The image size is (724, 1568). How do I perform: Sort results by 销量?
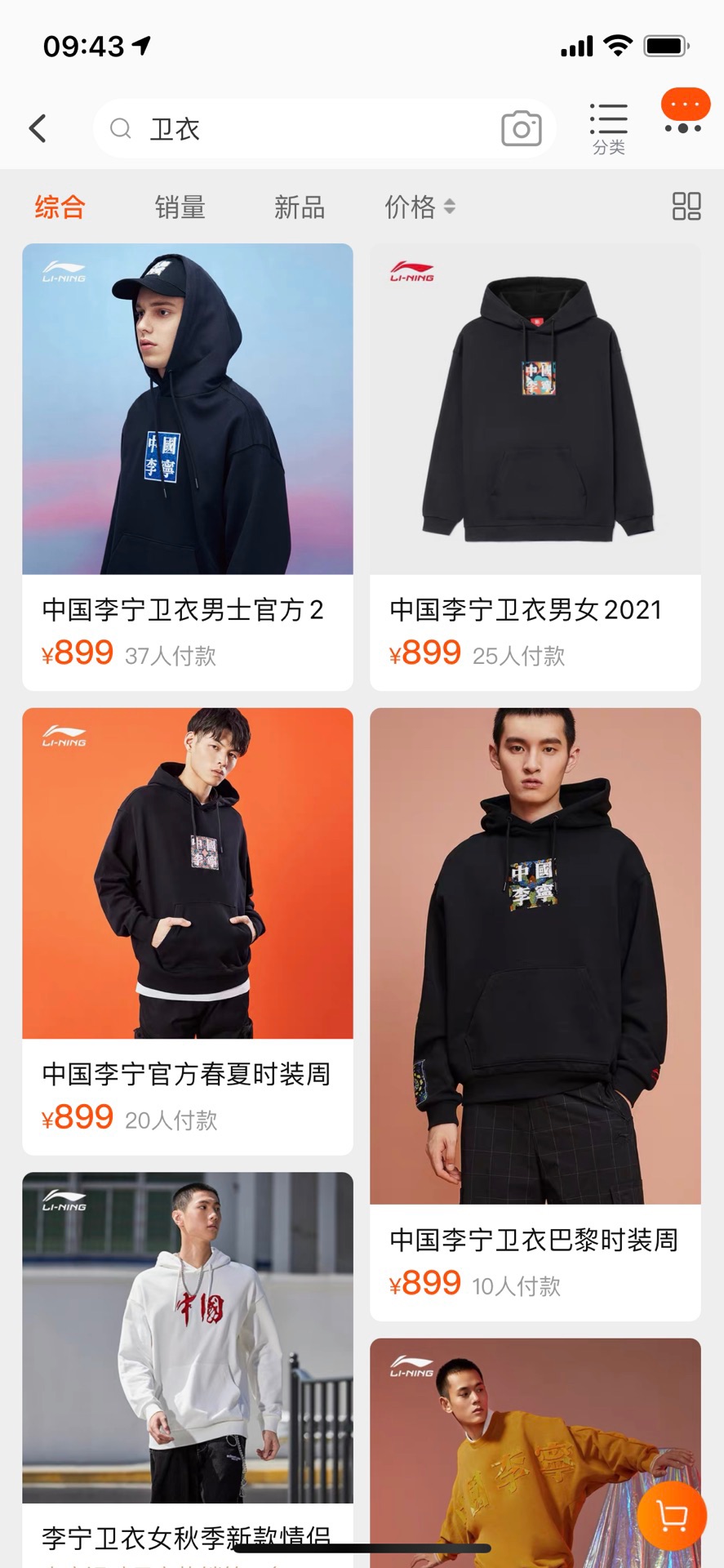point(180,207)
